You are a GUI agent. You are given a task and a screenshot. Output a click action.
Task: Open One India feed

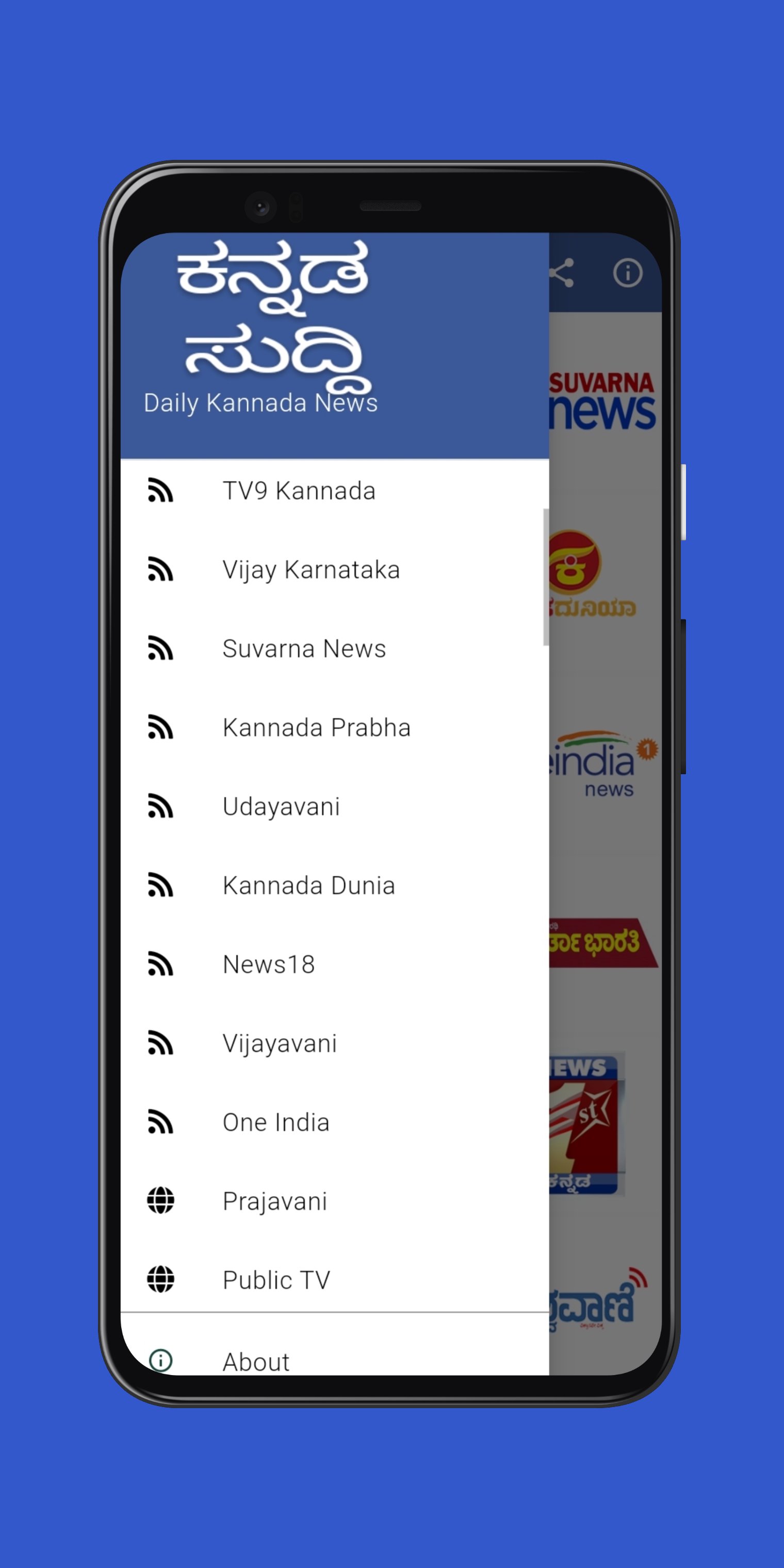tap(276, 1122)
